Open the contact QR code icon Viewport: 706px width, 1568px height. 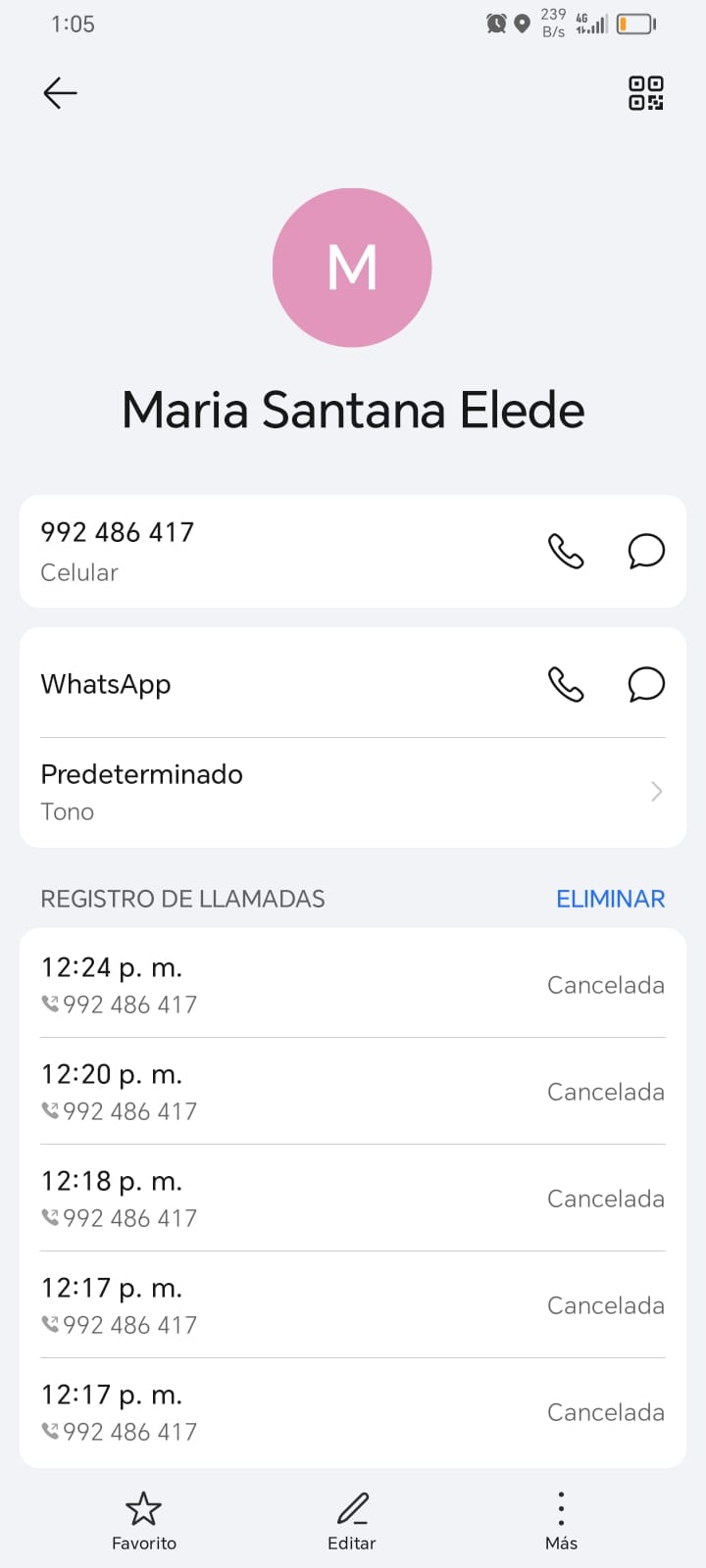pos(645,93)
